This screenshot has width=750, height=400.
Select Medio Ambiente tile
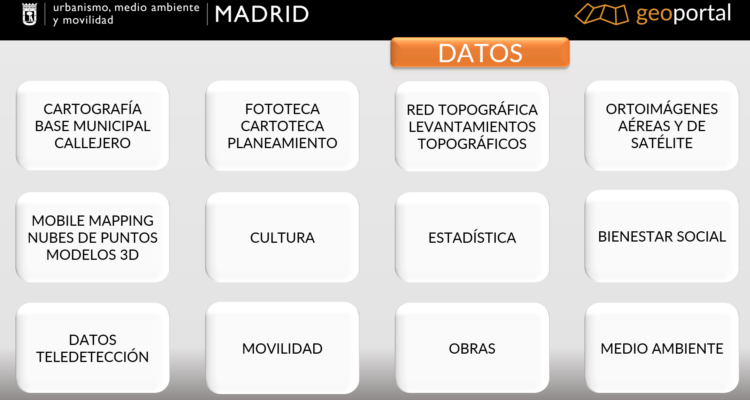click(662, 348)
